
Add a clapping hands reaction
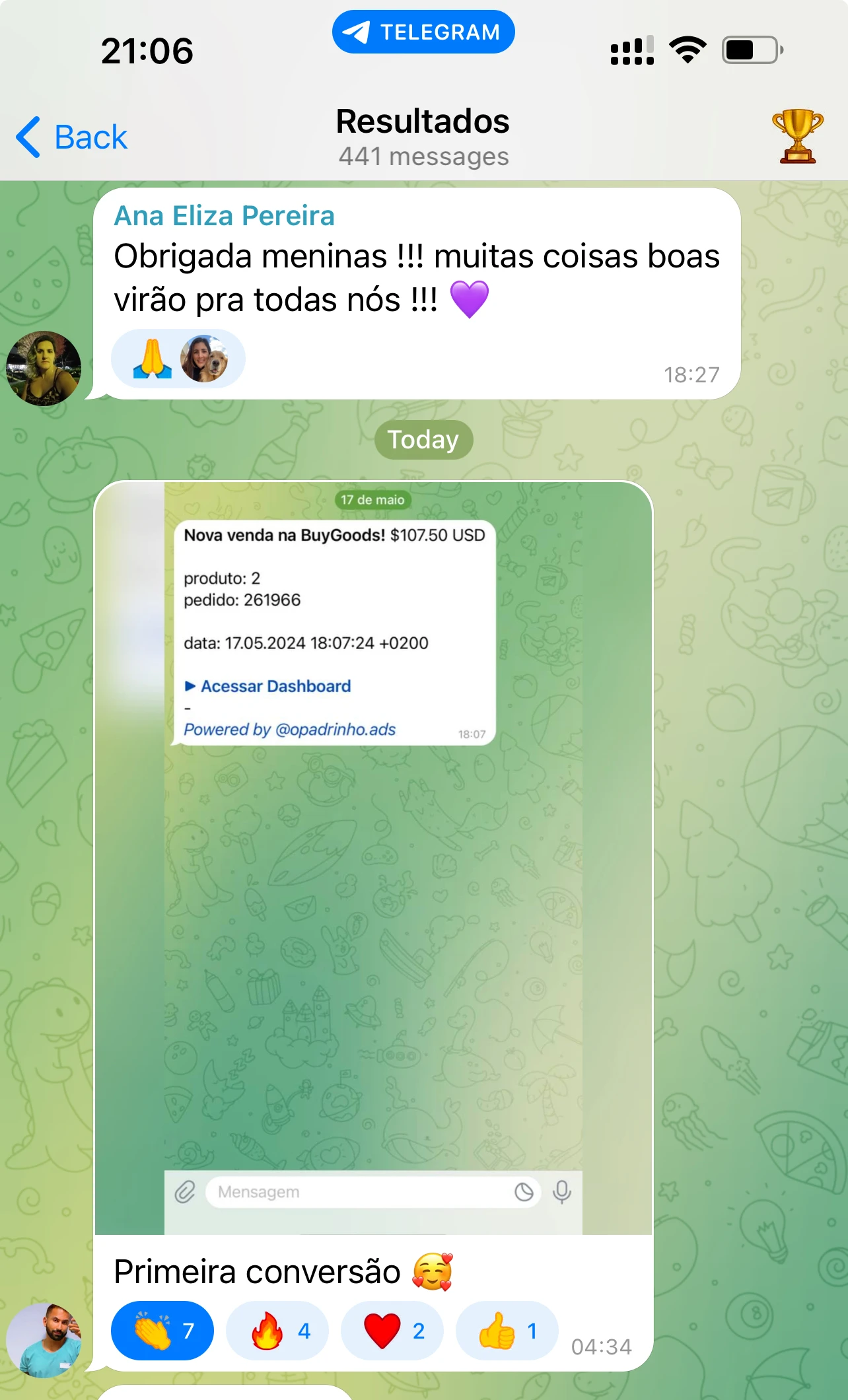pyautogui.click(x=162, y=1331)
